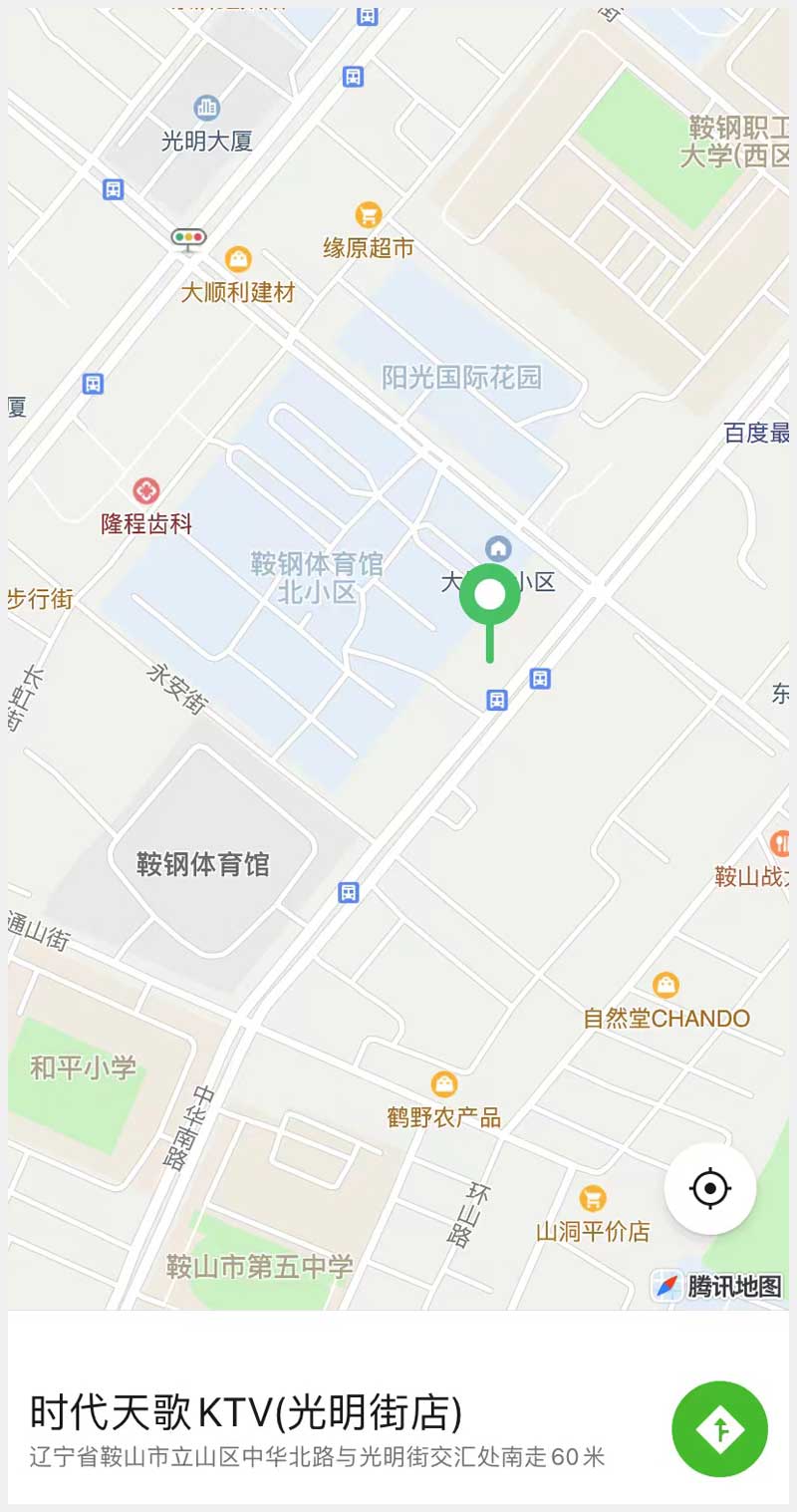Select the 山洞平价店 shop marker

(x=593, y=1198)
